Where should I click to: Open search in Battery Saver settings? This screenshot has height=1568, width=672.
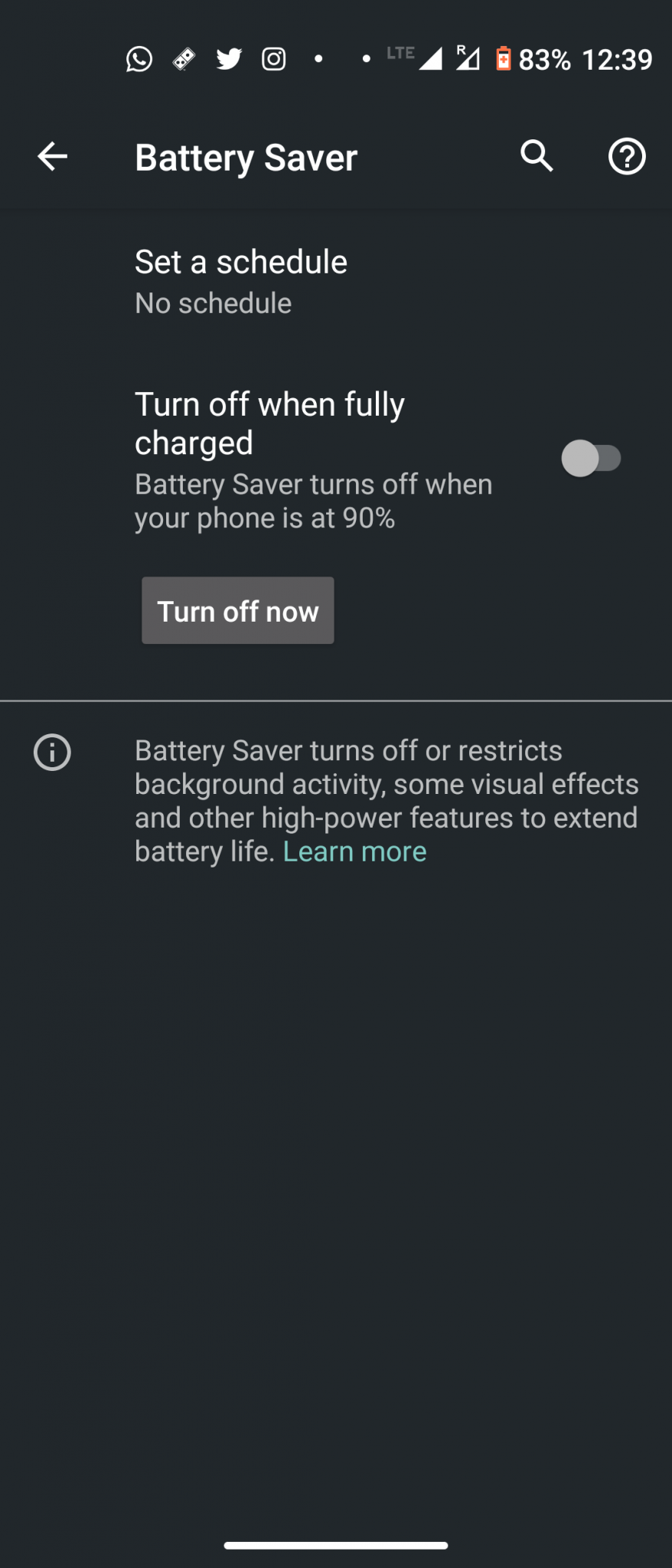tap(536, 156)
